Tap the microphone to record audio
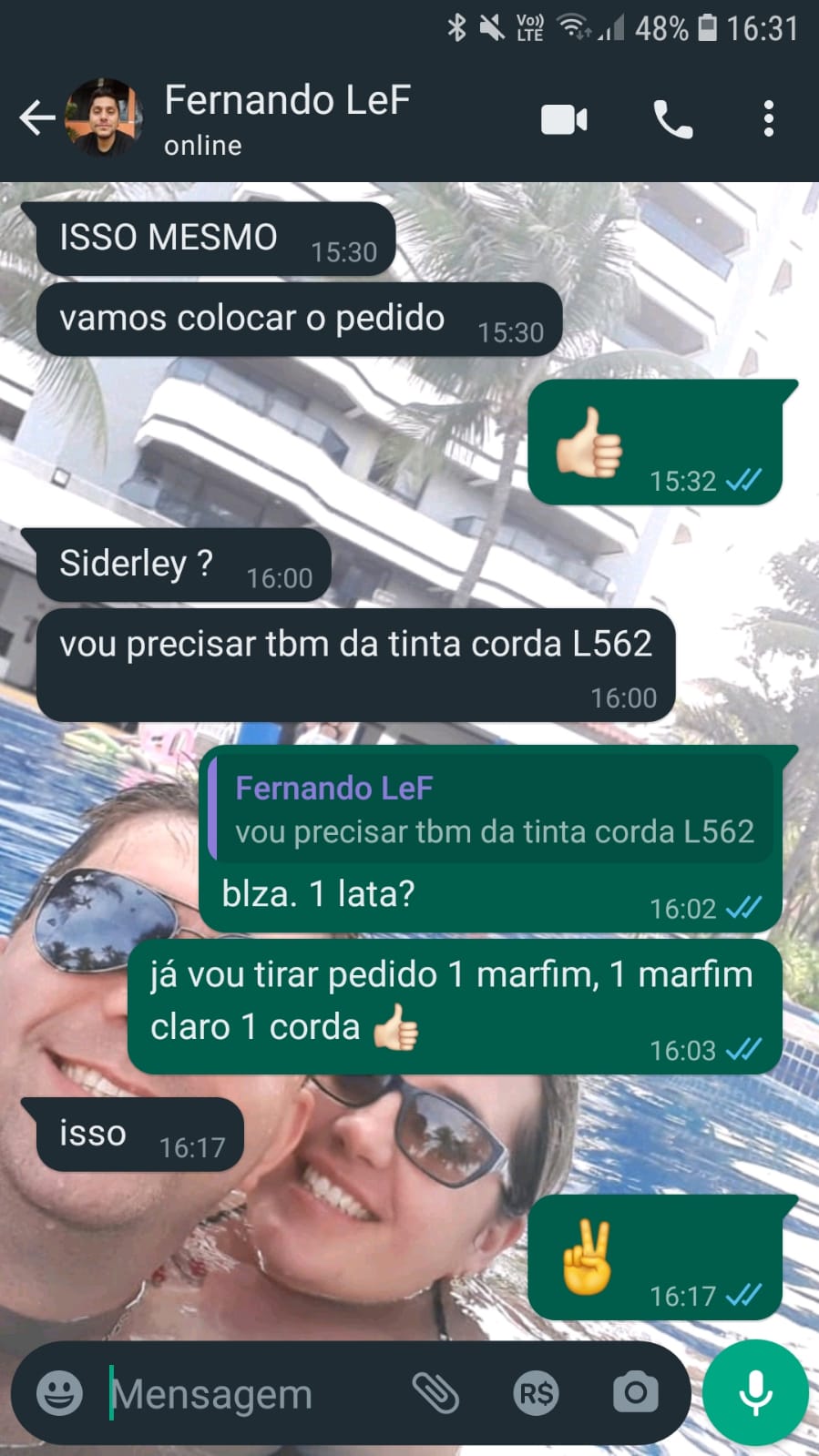 click(755, 1392)
